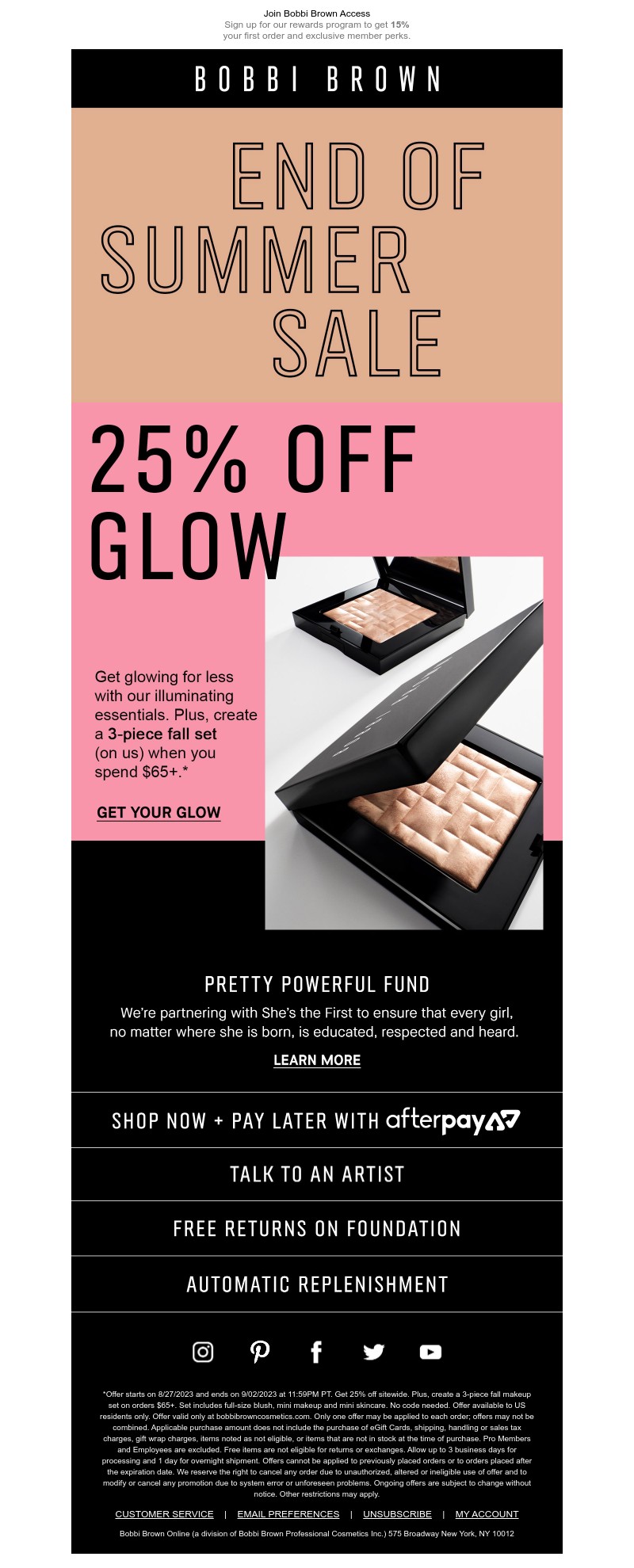The width and height of the screenshot is (634, 1568).
Task: Open Bobbi Brown's Instagram page
Action: [x=203, y=1352]
